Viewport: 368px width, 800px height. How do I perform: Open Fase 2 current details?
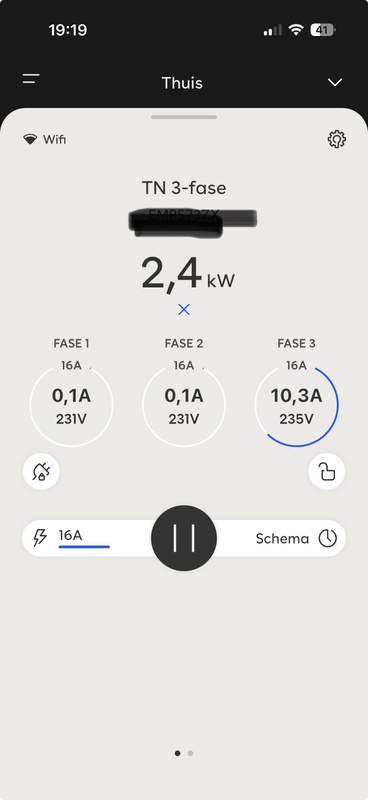click(184, 405)
